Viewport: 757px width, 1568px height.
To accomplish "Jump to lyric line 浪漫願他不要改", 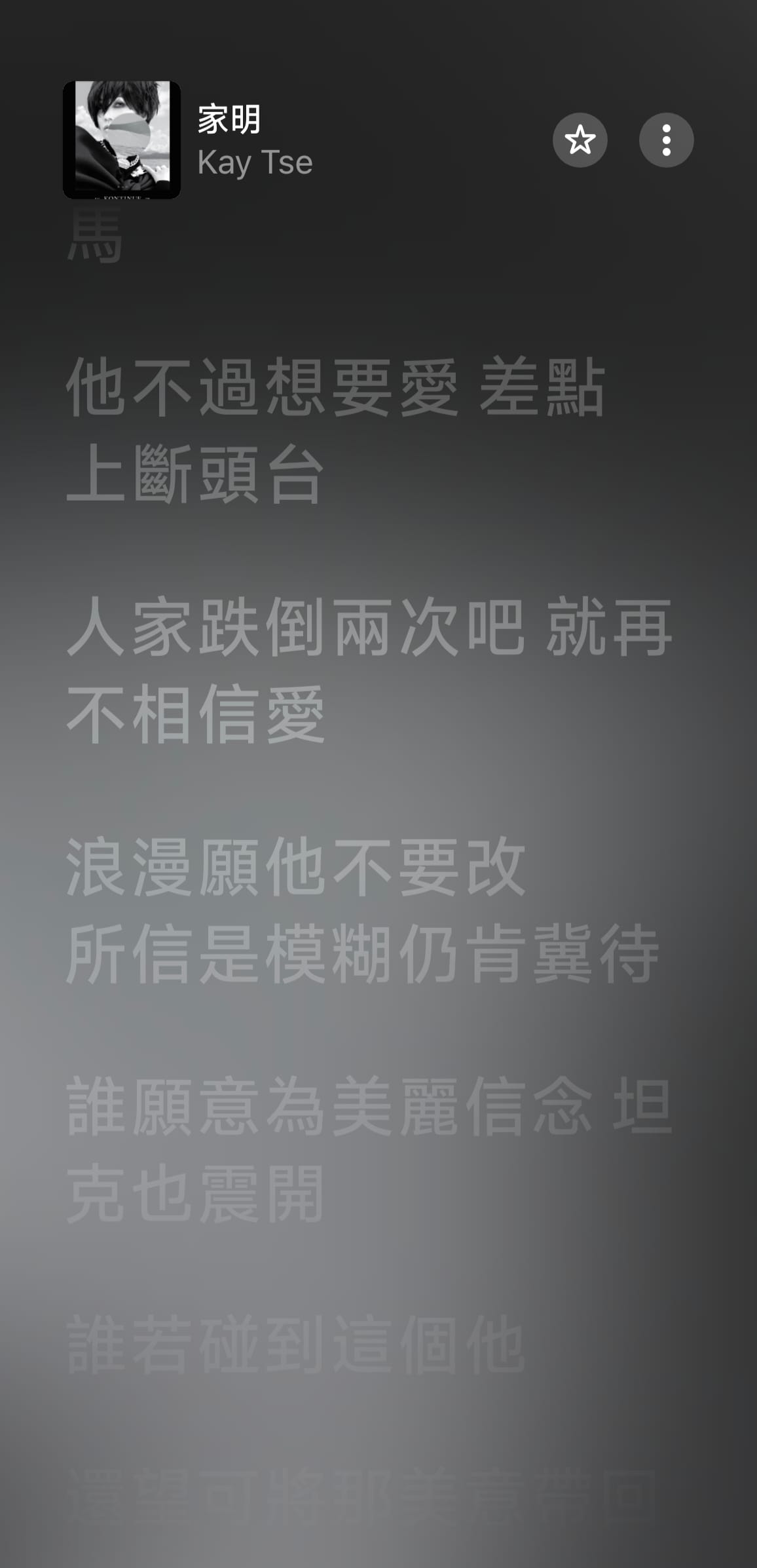I will click(x=296, y=867).
